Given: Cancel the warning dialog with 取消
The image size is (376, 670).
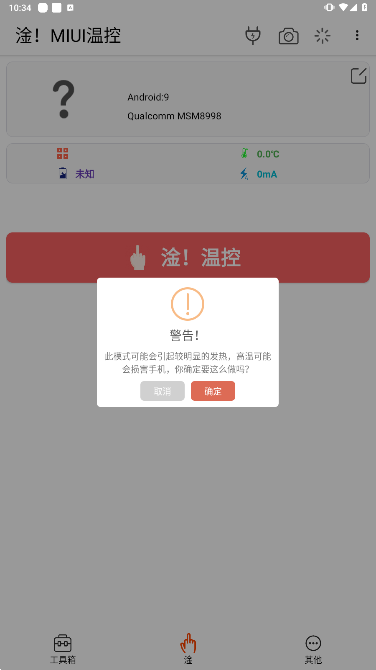Looking at the screenshot, I should point(162,391).
